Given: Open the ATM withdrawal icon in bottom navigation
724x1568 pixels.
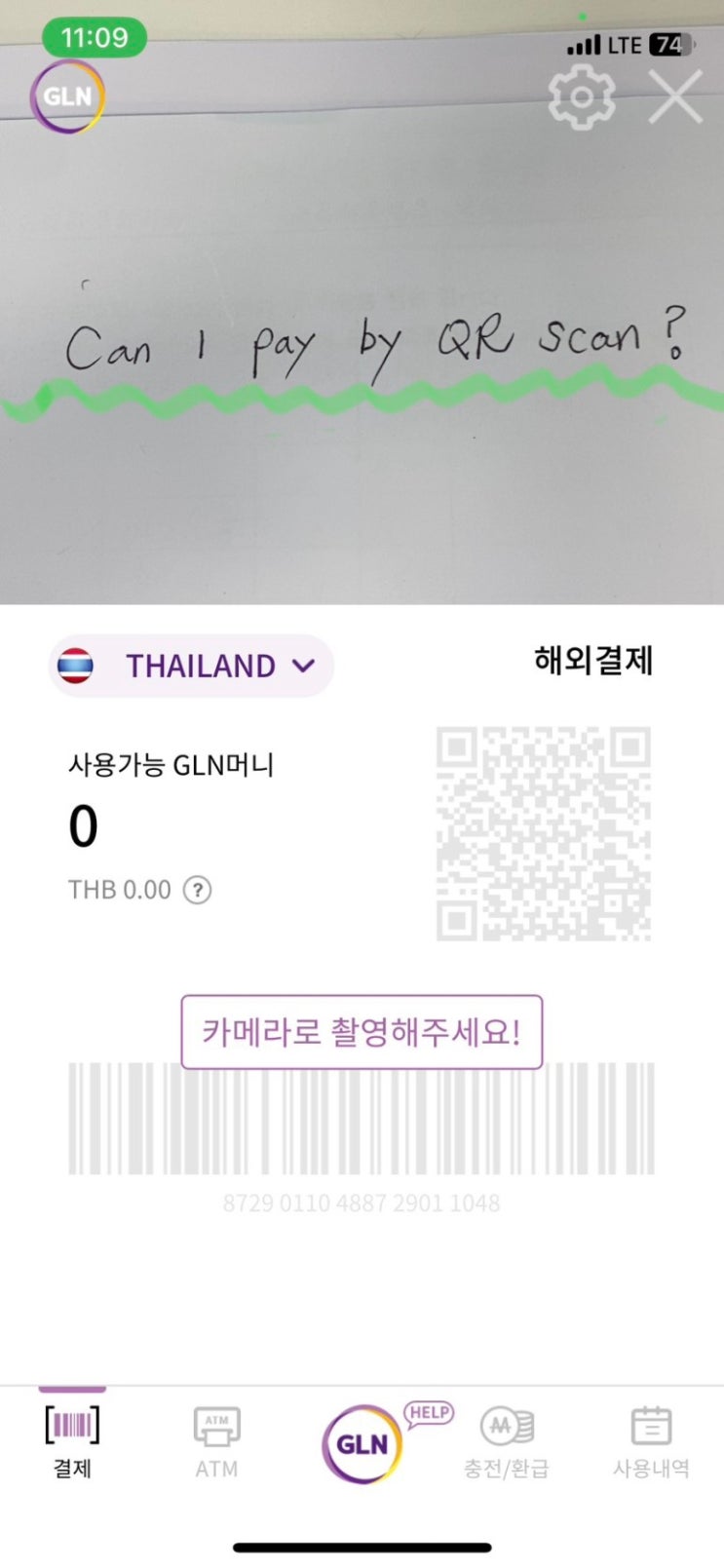Looking at the screenshot, I should coord(216,1426).
